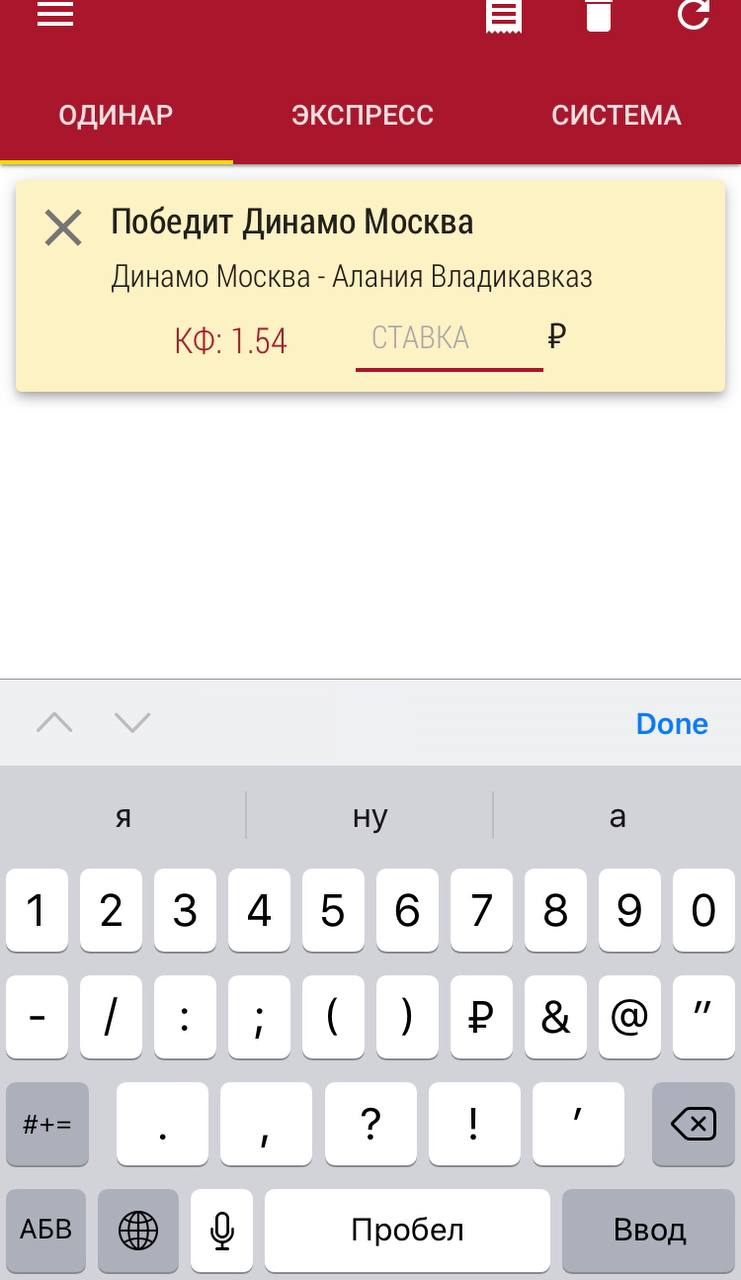Clear the bet slip with trash icon
This screenshot has width=741, height=1280.
[598, 15]
